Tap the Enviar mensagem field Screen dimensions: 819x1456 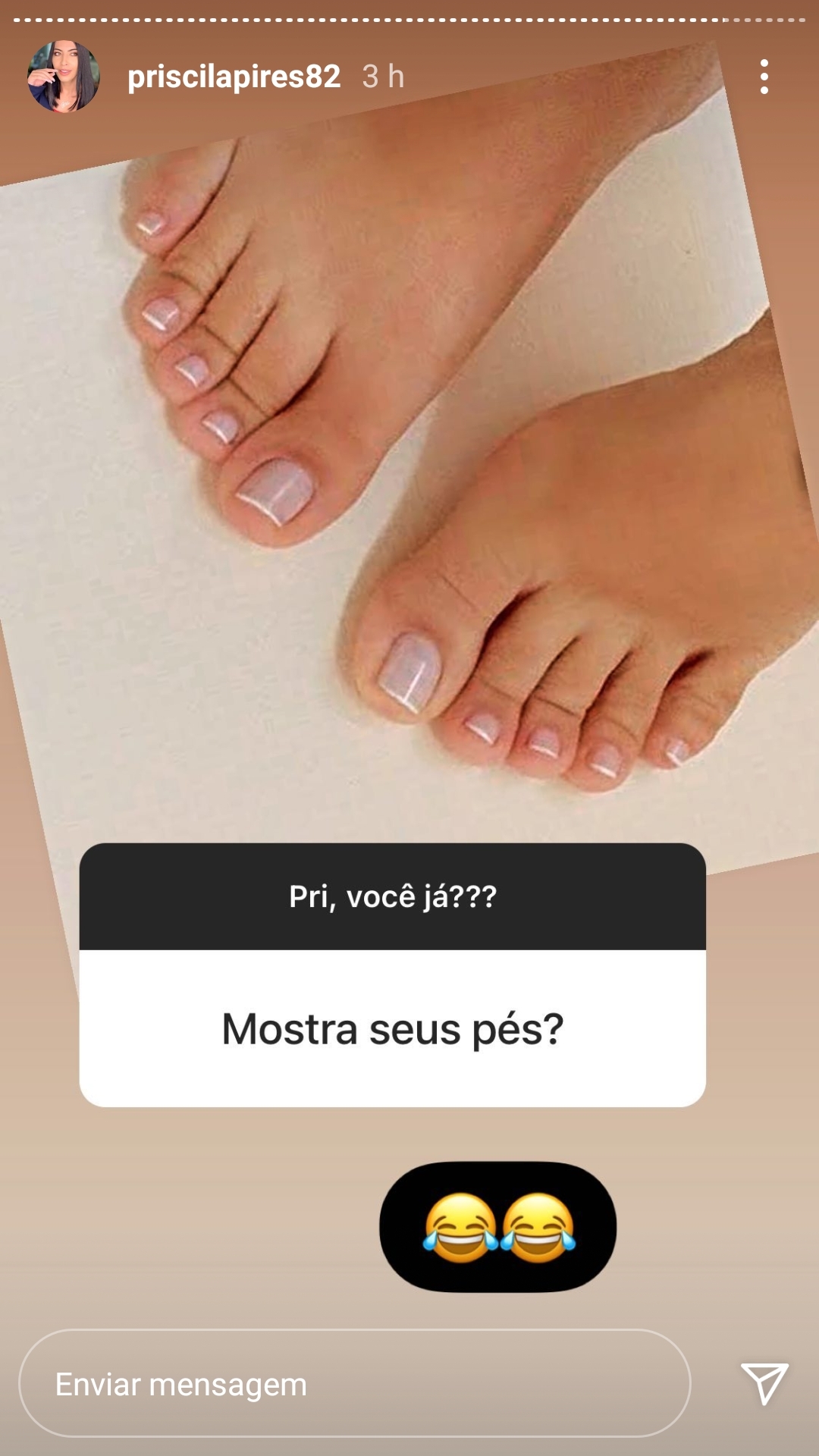click(355, 1383)
